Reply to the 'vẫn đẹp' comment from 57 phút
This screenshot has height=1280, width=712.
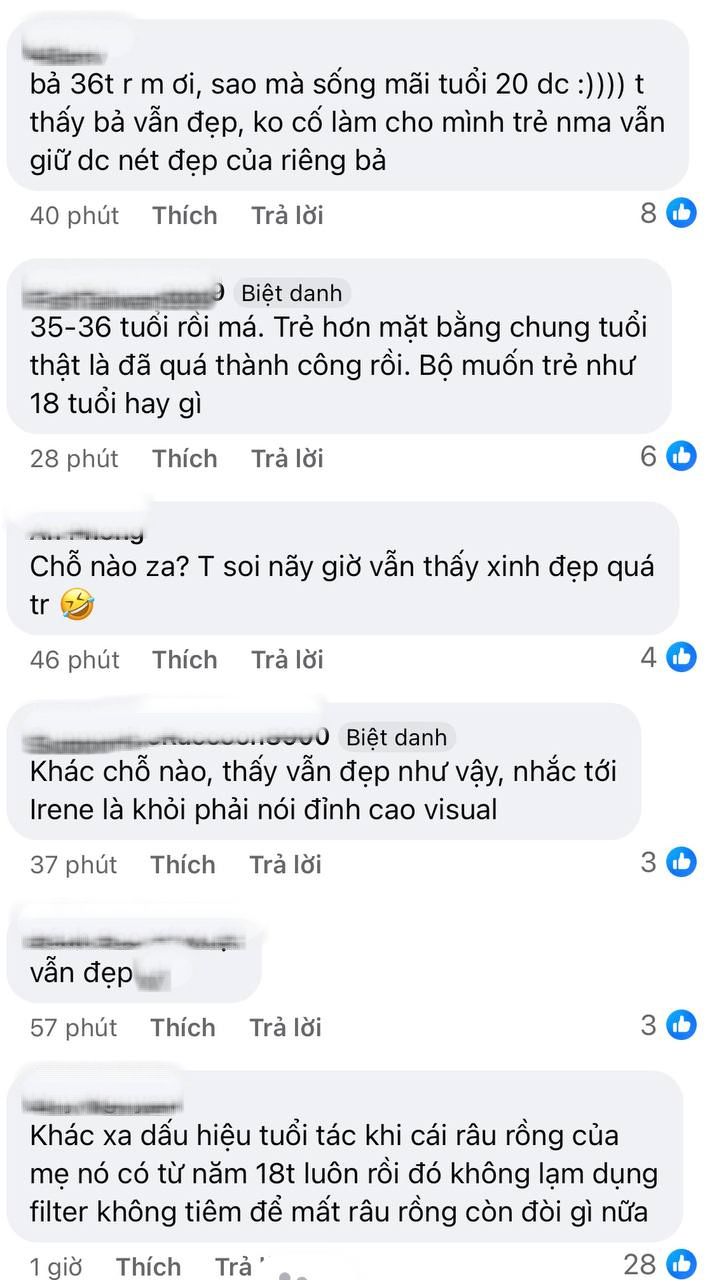pyautogui.click(x=286, y=1027)
